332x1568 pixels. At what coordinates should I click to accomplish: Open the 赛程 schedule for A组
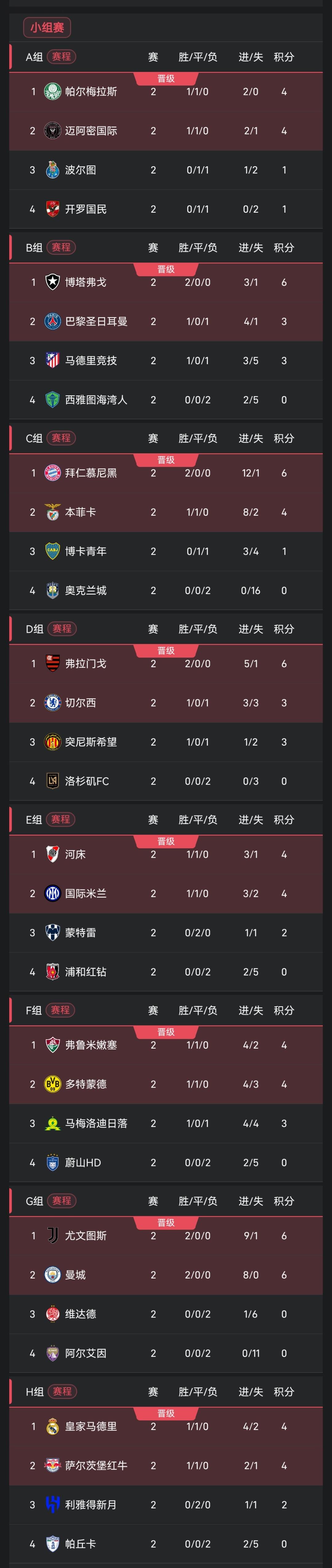61,57
